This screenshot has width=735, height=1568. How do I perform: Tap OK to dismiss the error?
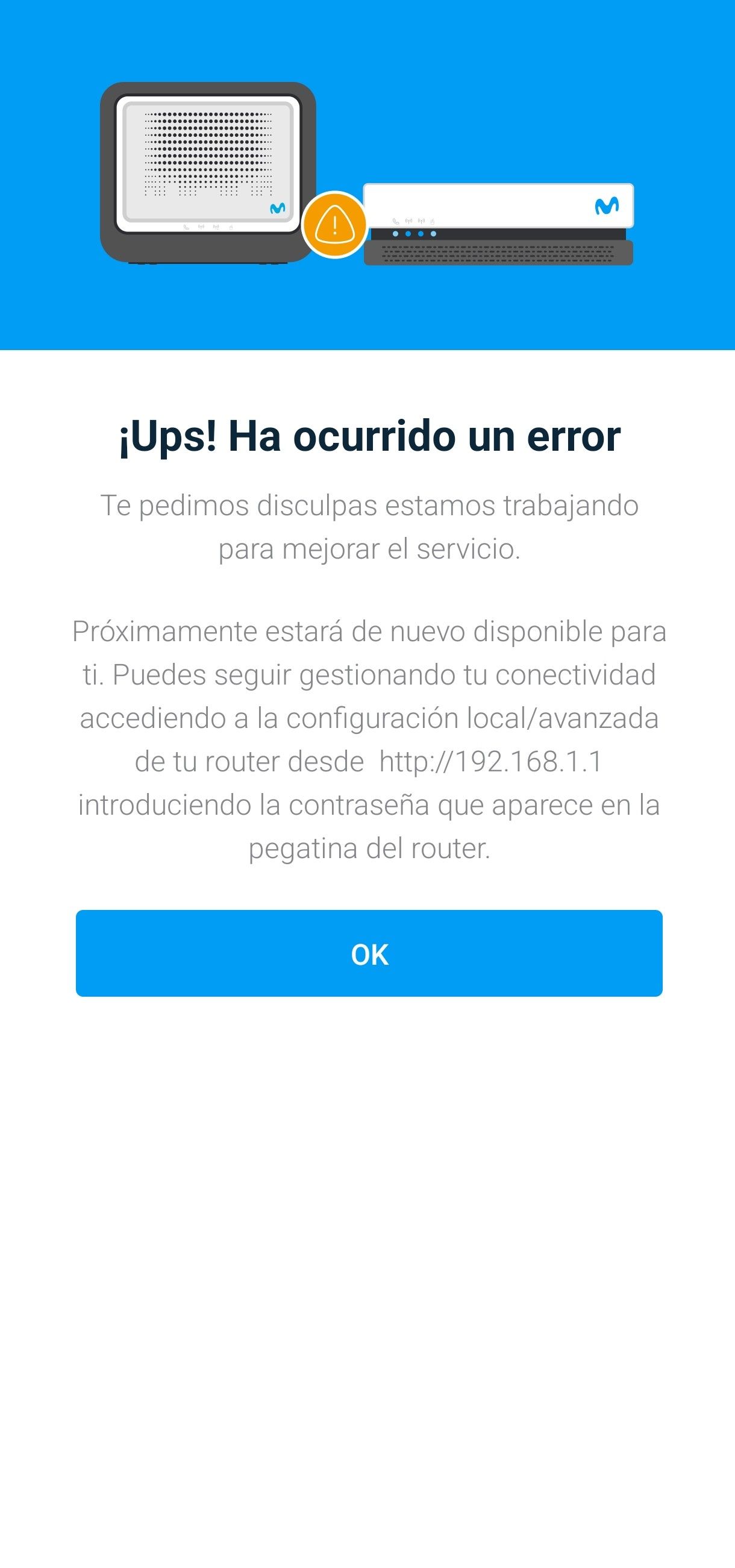click(369, 953)
